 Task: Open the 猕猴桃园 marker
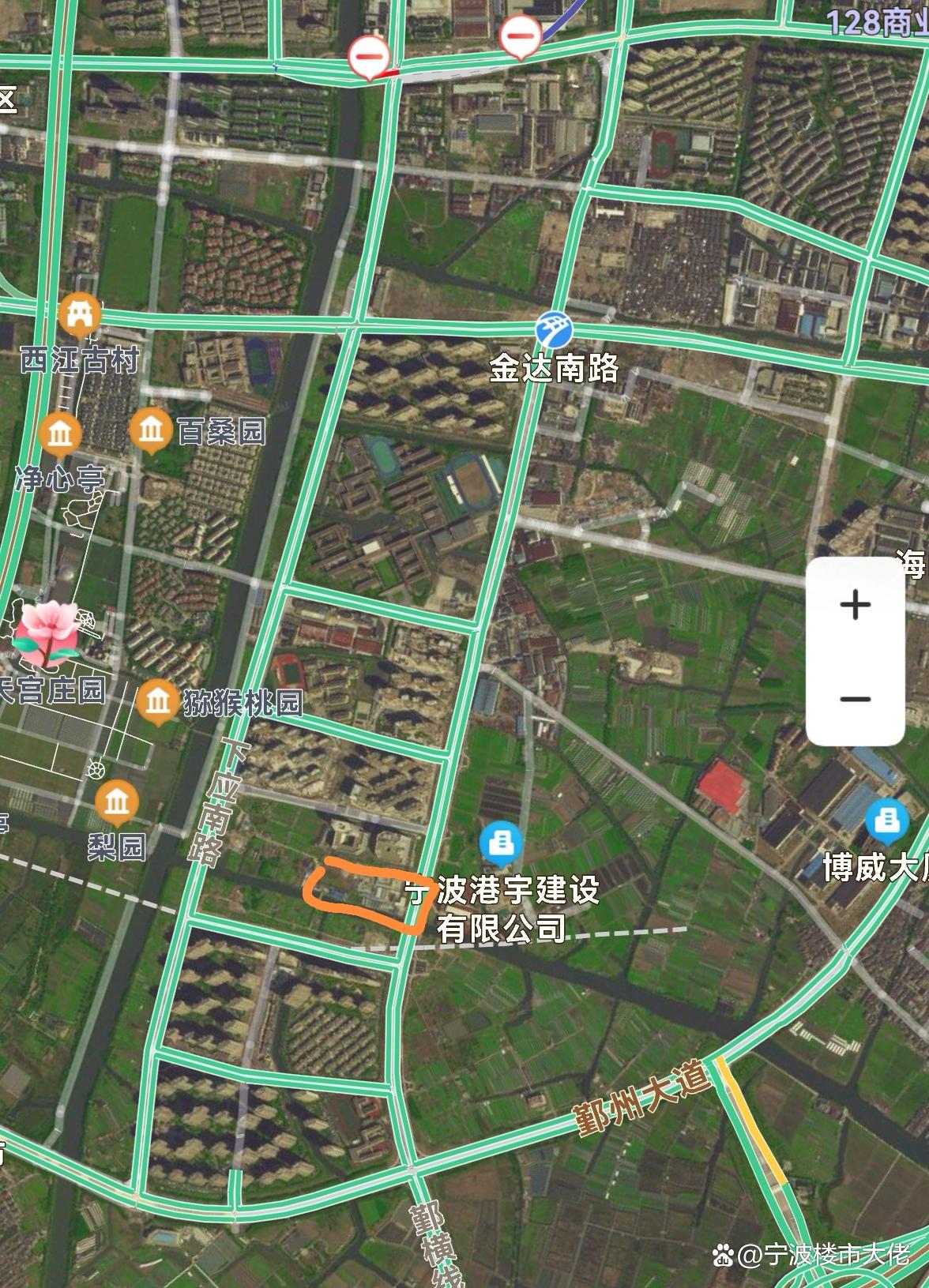[157, 701]
